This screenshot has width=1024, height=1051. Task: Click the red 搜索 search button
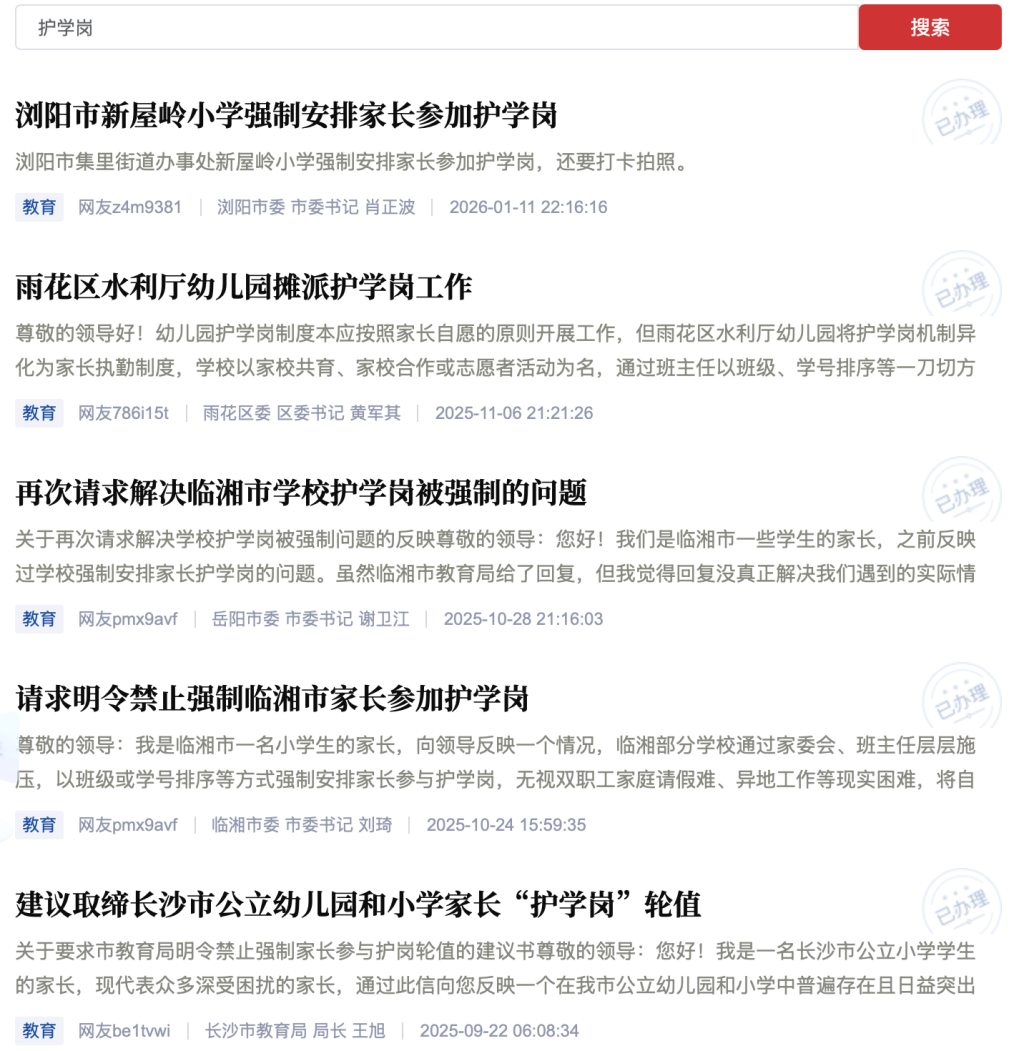pyautogui.click(x=929, y=27)
